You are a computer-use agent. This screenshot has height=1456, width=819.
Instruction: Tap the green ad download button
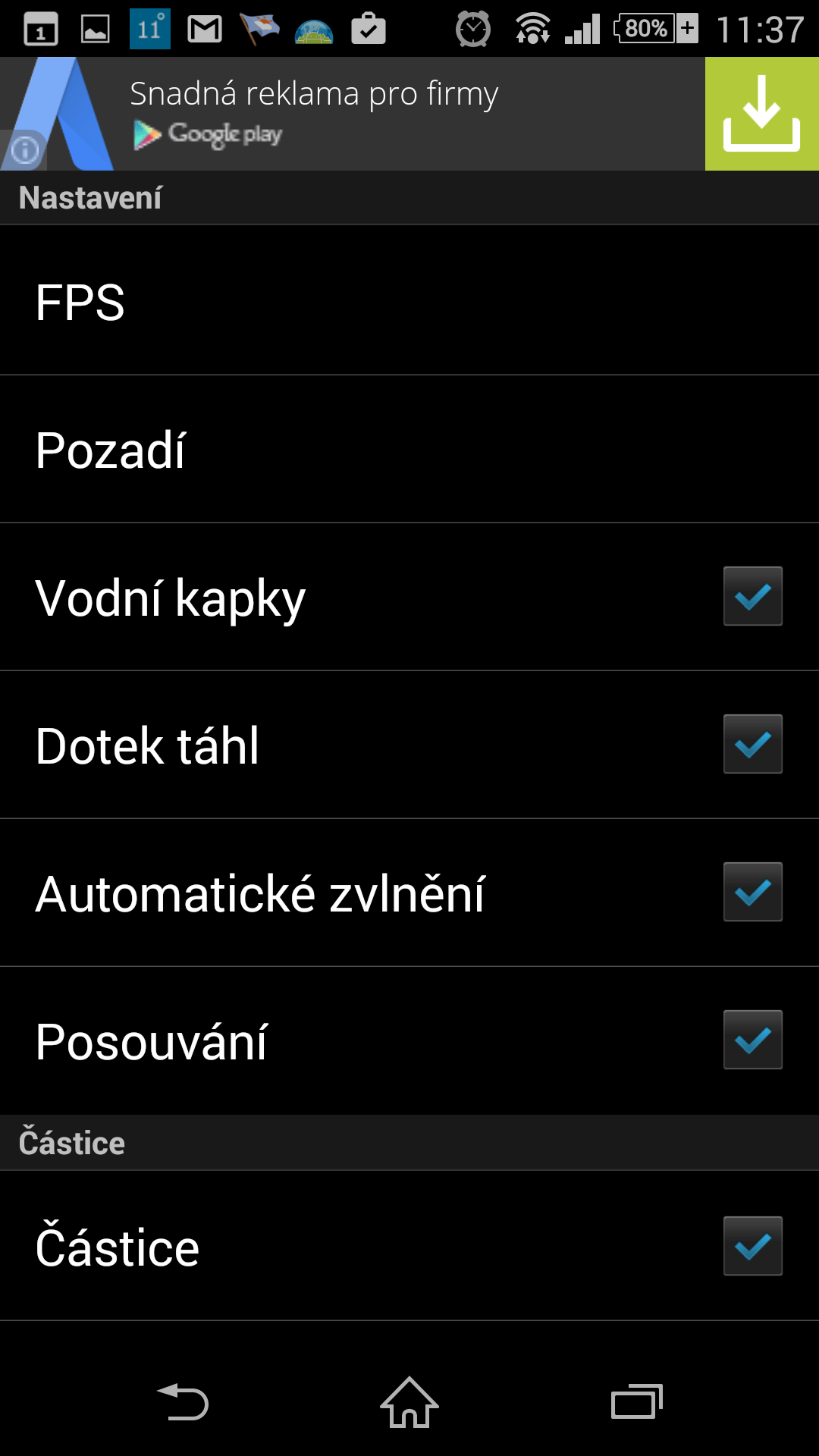tap(761, 114)
